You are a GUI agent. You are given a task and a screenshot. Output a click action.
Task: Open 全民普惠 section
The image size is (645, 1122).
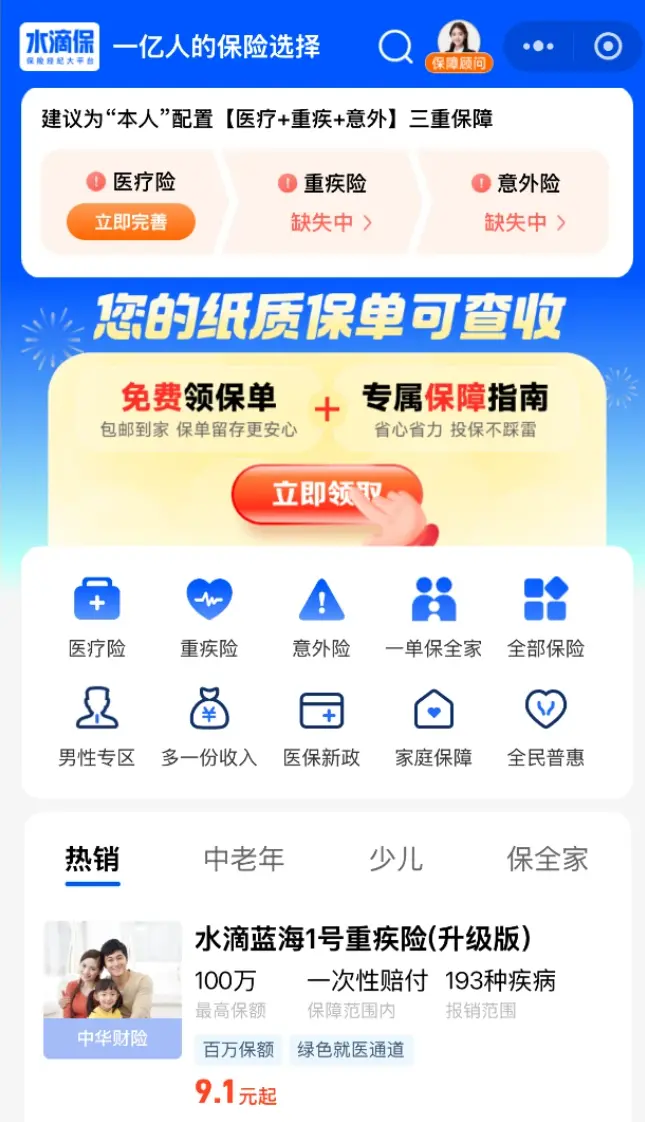point(545,727)
